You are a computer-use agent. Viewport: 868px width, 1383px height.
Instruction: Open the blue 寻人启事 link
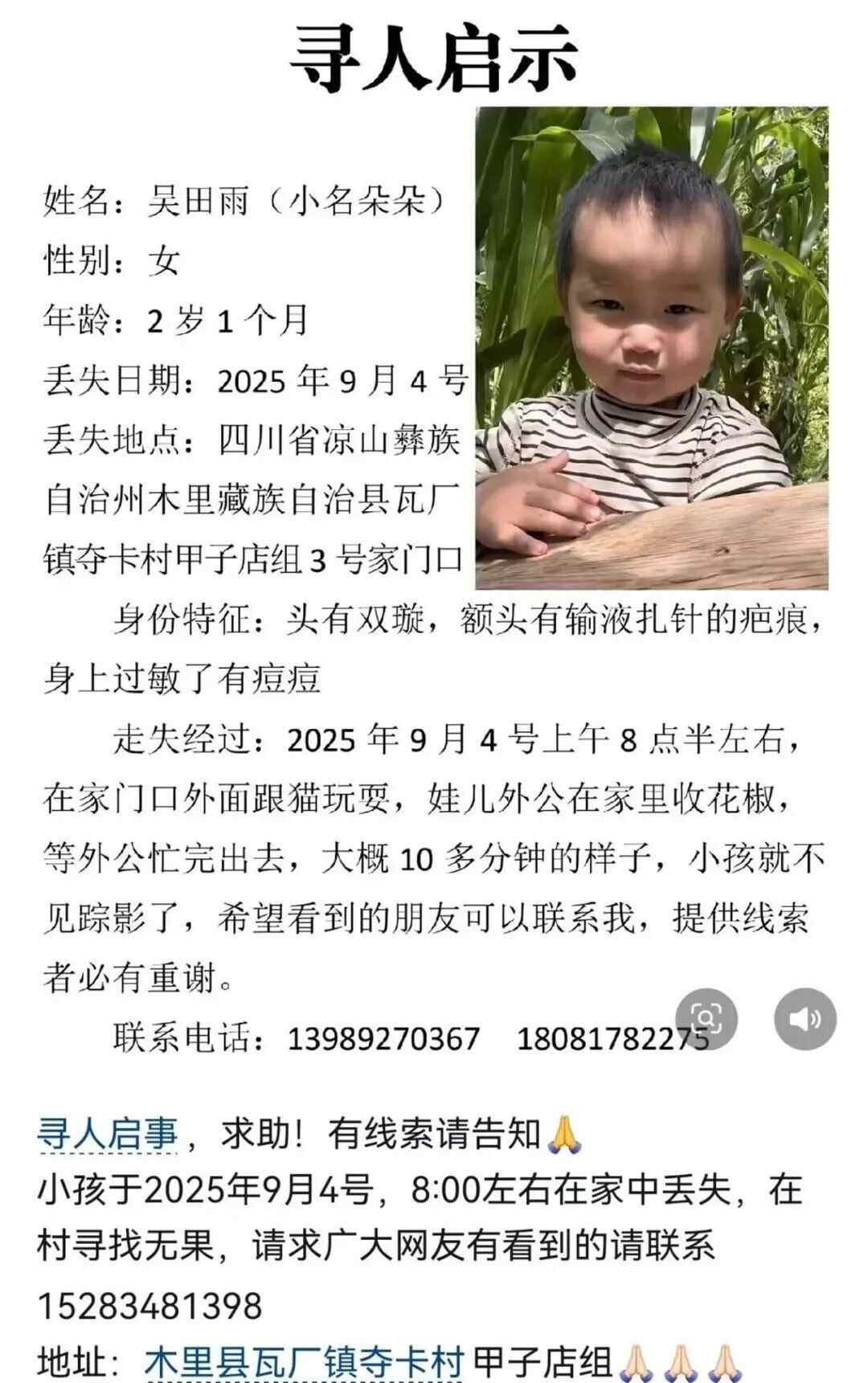pyautogui.click(x=107, y=1134)
